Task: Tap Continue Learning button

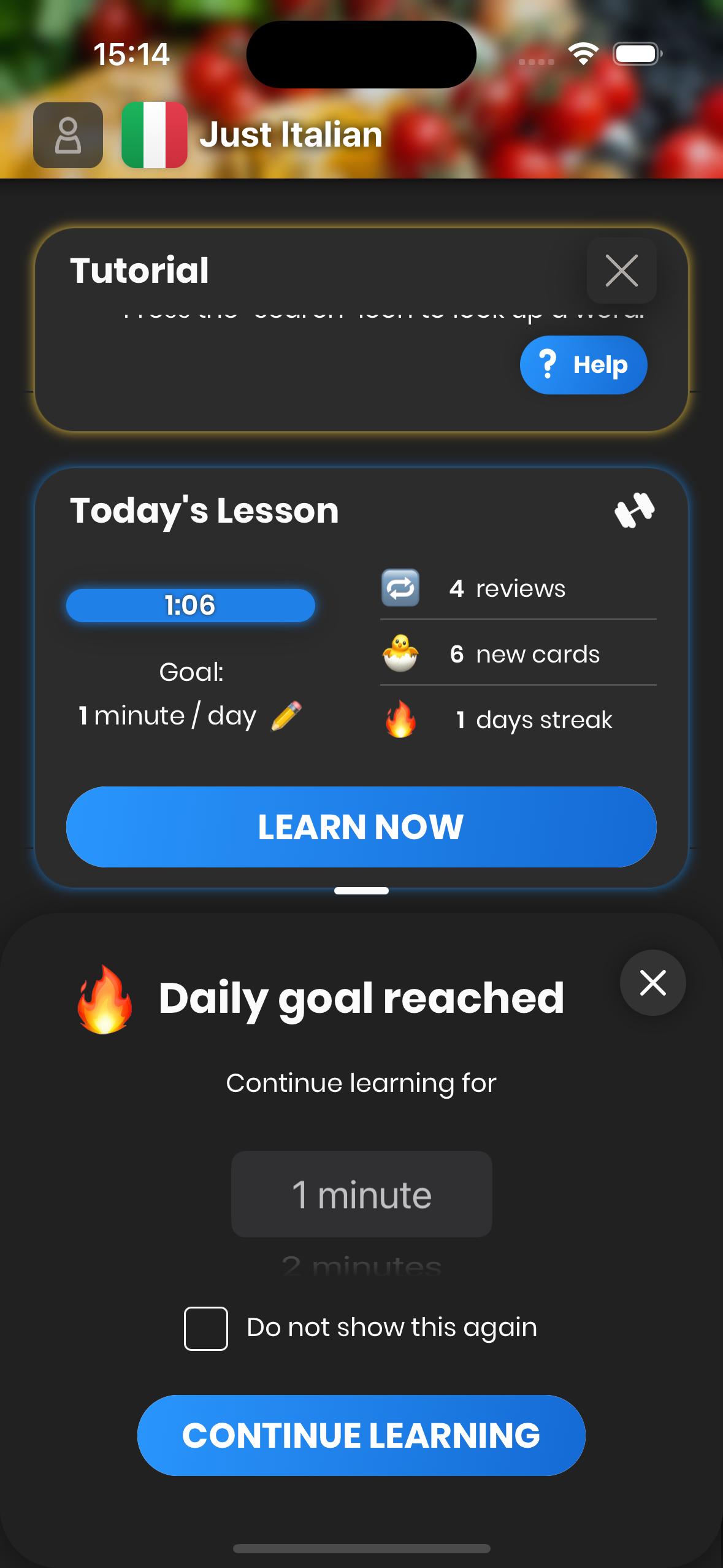Action: point(361,1435)
